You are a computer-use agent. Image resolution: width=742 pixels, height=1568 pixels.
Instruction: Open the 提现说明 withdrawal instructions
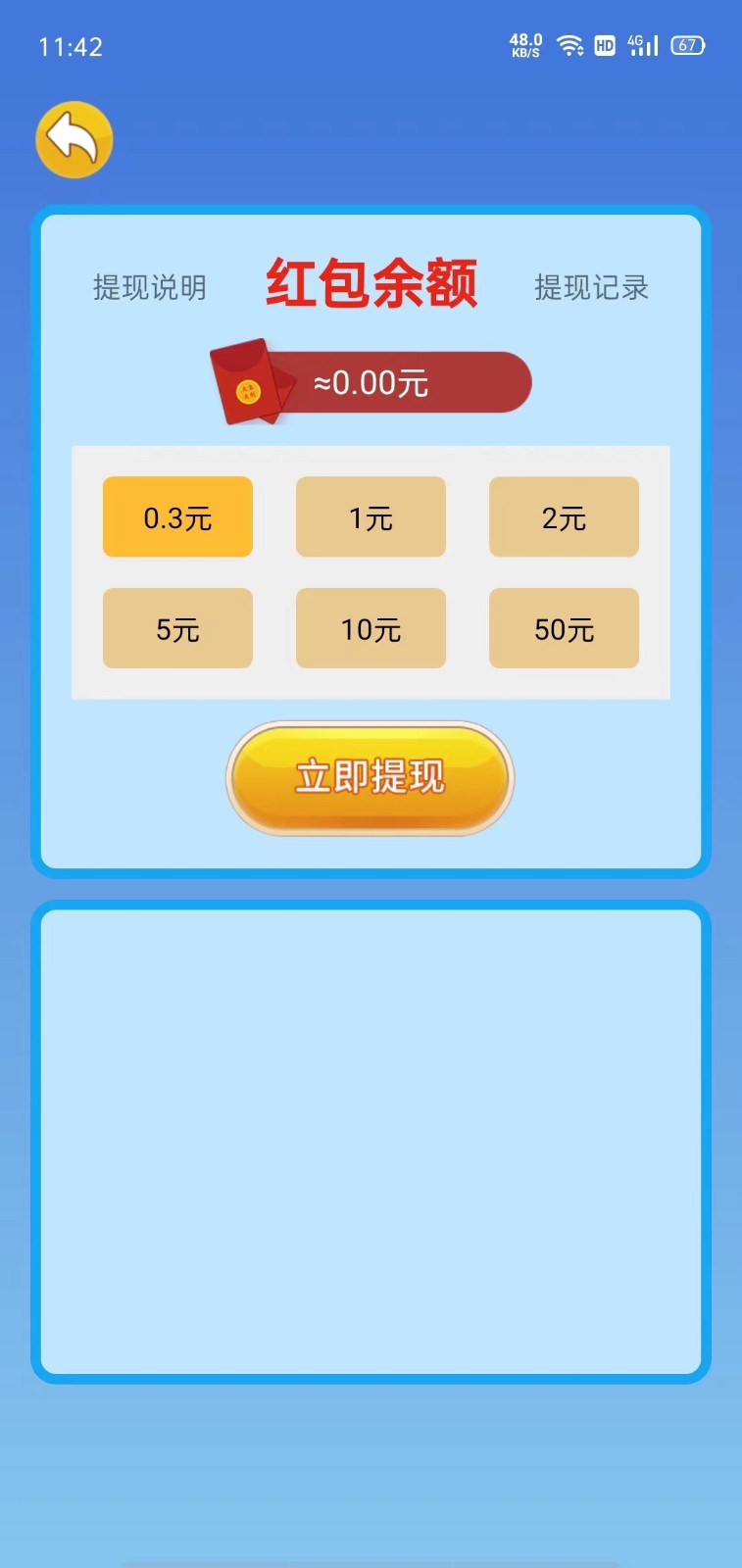pos(150,287)
